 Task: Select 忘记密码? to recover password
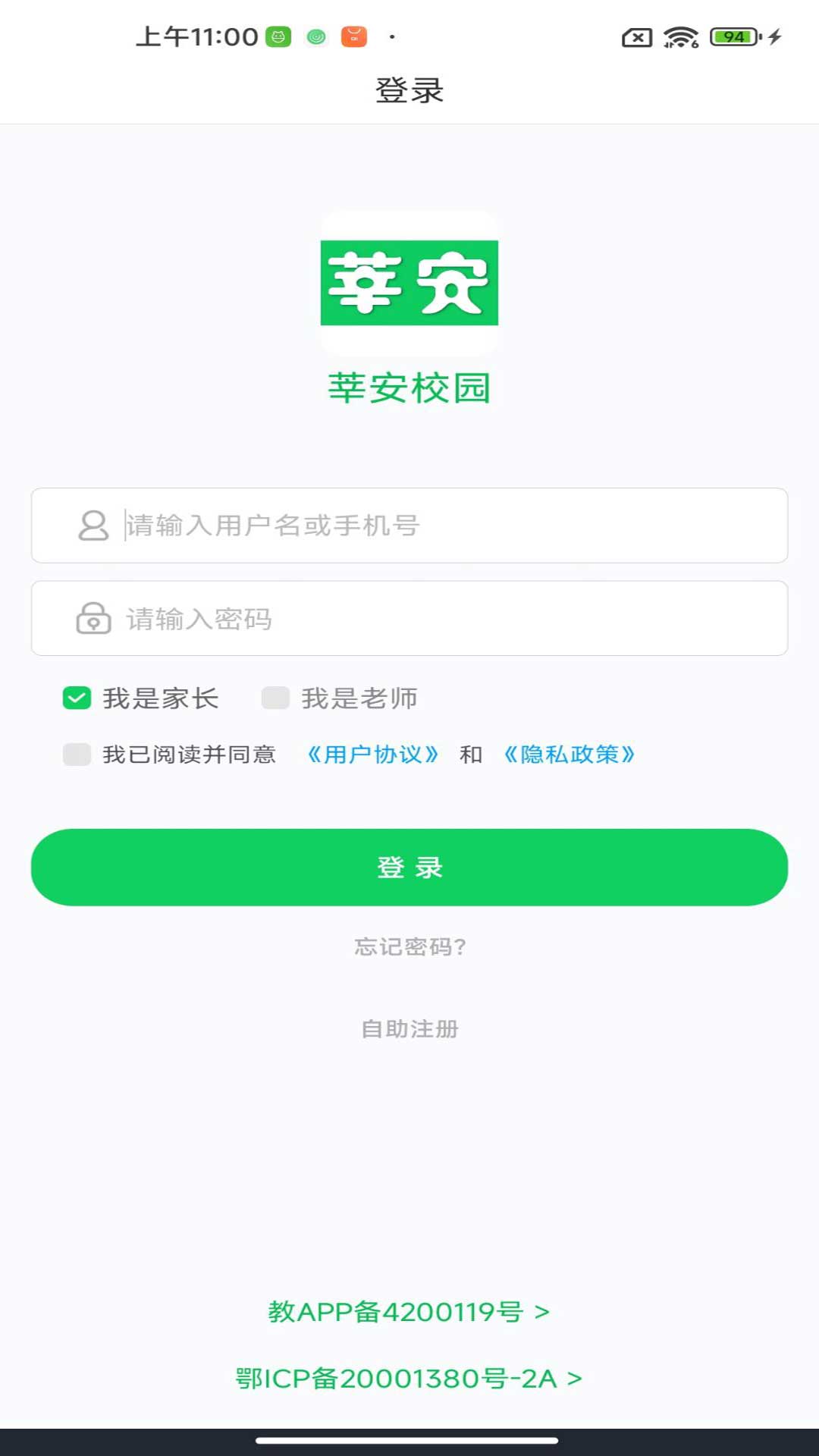(409, 947)
